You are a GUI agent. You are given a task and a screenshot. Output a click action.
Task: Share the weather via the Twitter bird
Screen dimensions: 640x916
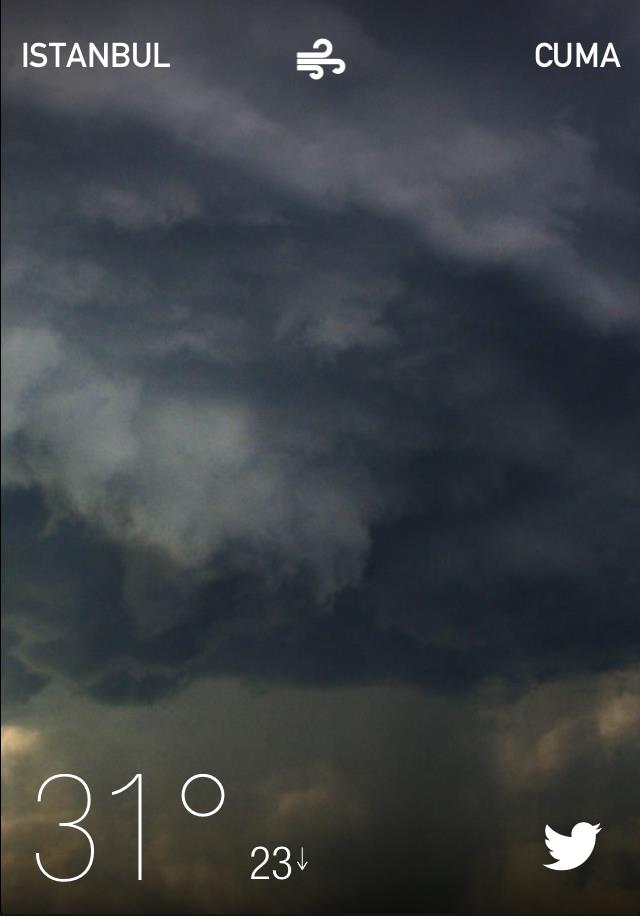(571, 846)
